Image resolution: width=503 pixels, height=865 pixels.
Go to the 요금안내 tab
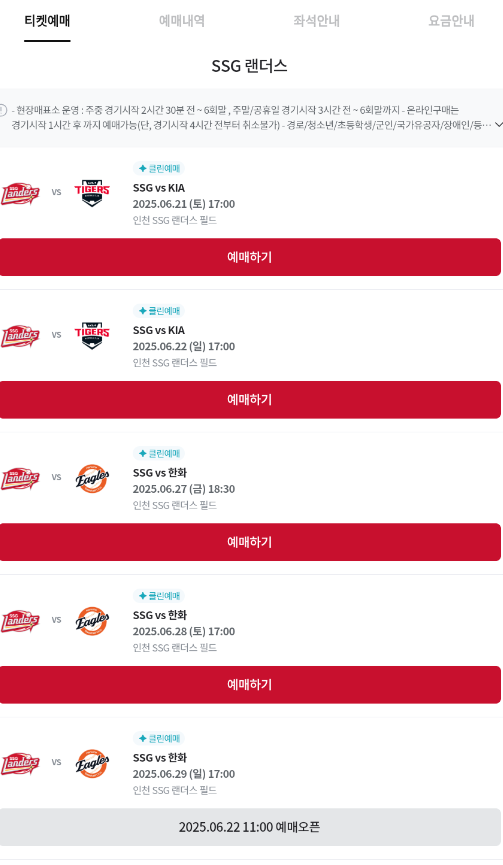pyautogui.click(x=451, y=21)
